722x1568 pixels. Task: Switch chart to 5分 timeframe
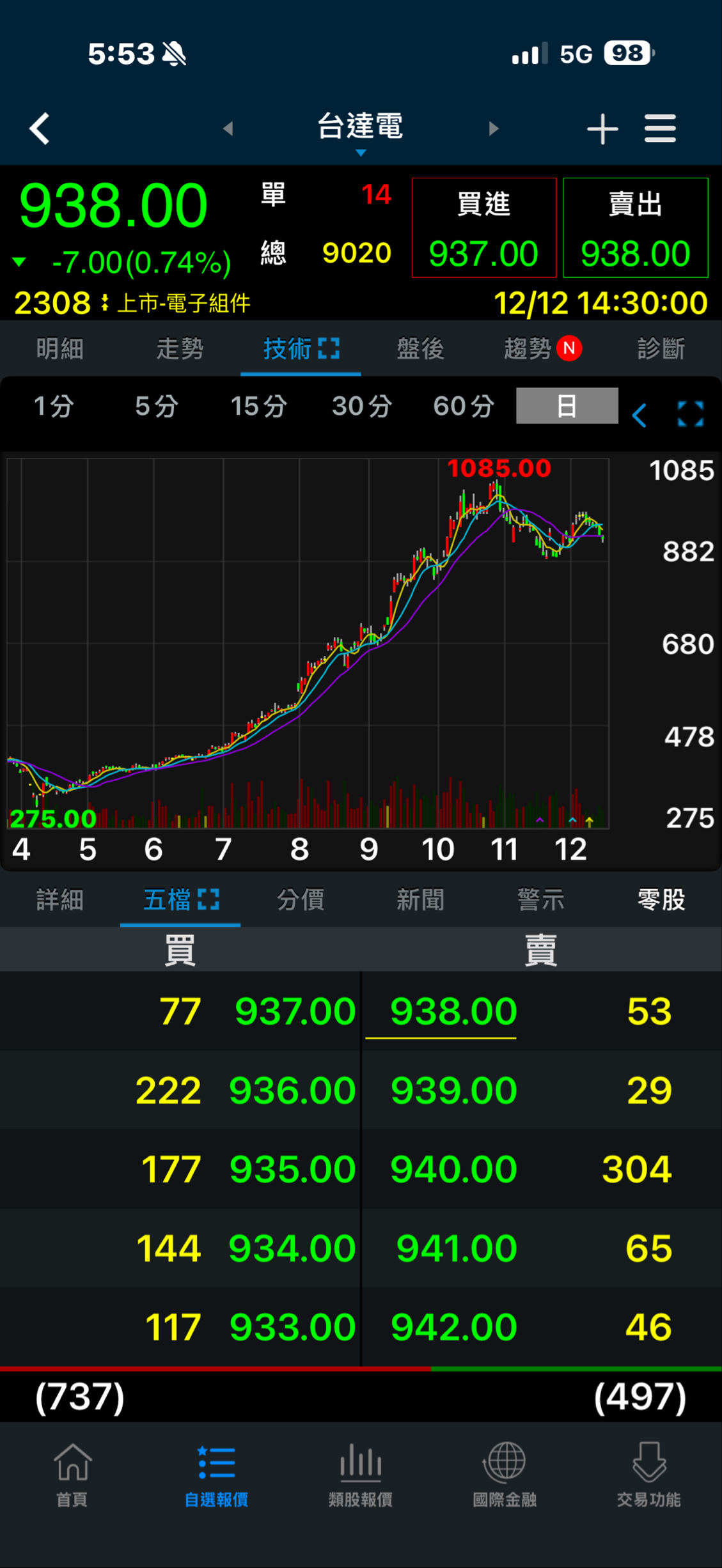[155, 406]
